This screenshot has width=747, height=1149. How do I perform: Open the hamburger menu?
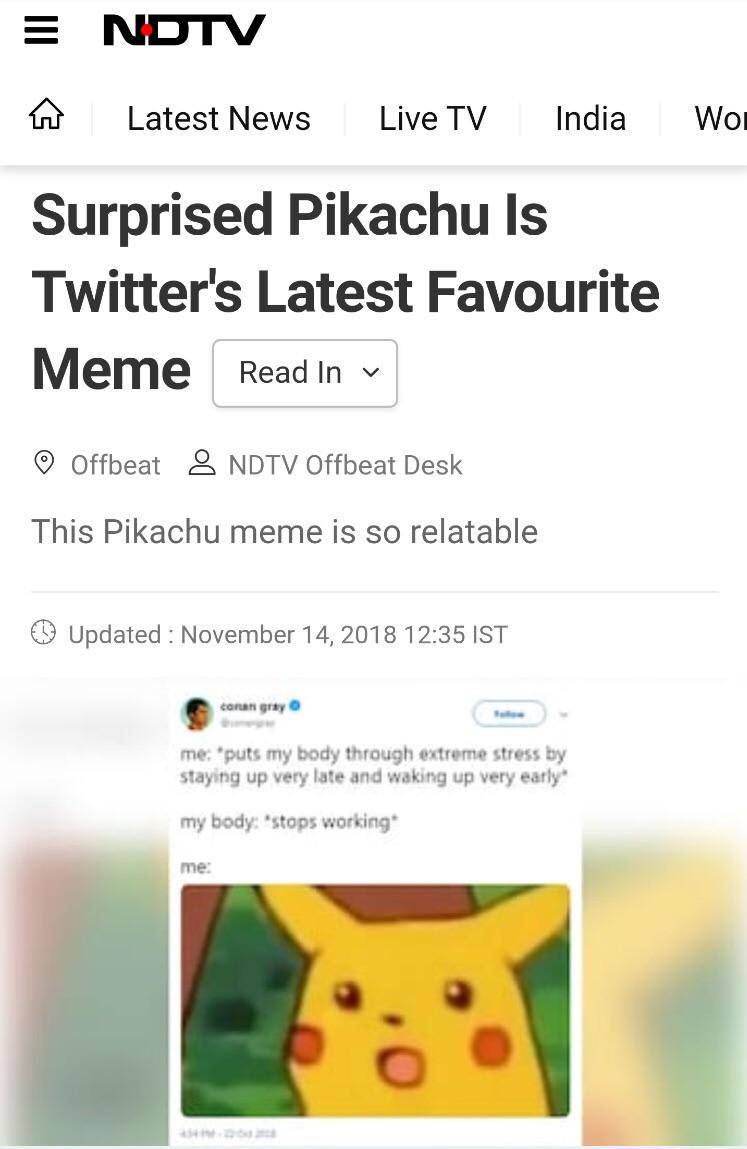41,31
